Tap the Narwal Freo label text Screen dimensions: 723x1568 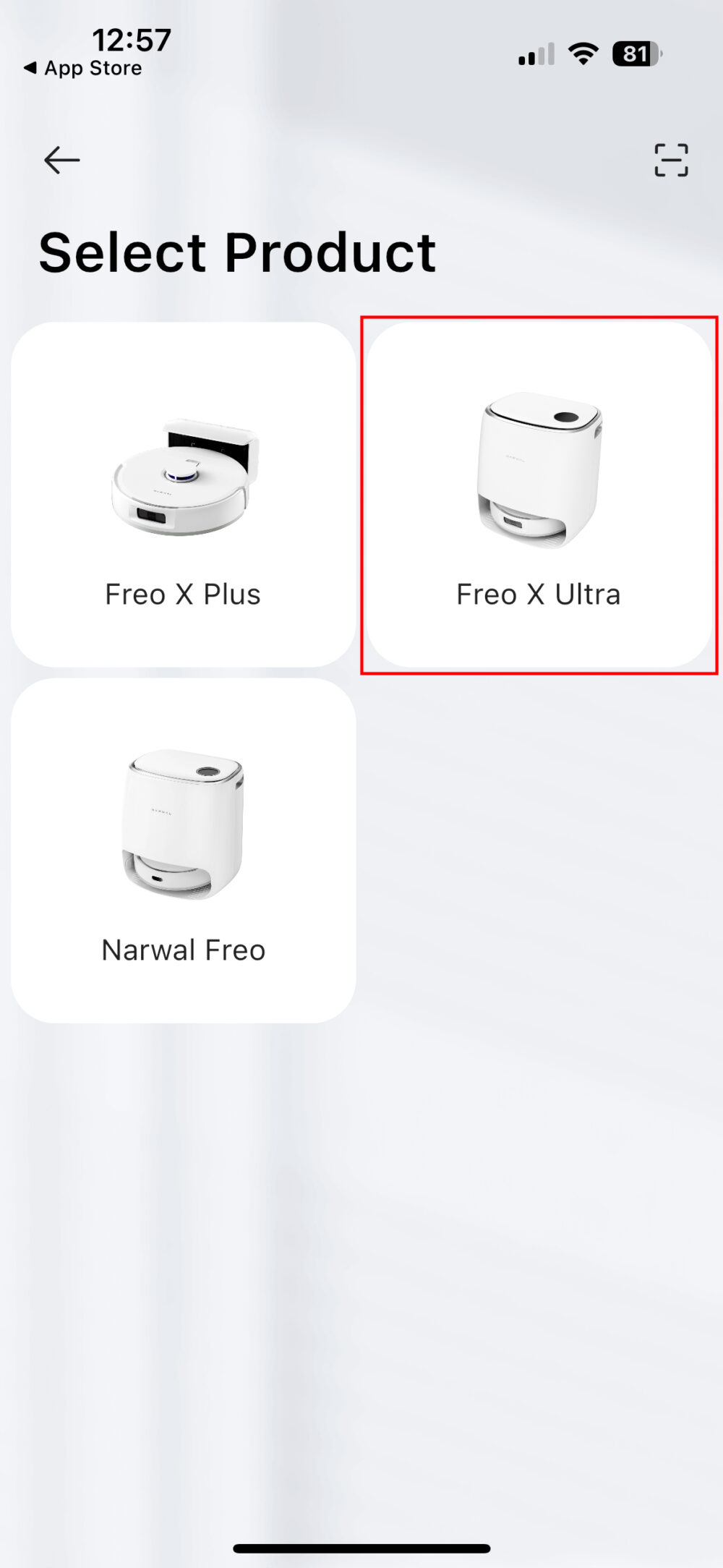click(183, 950)
